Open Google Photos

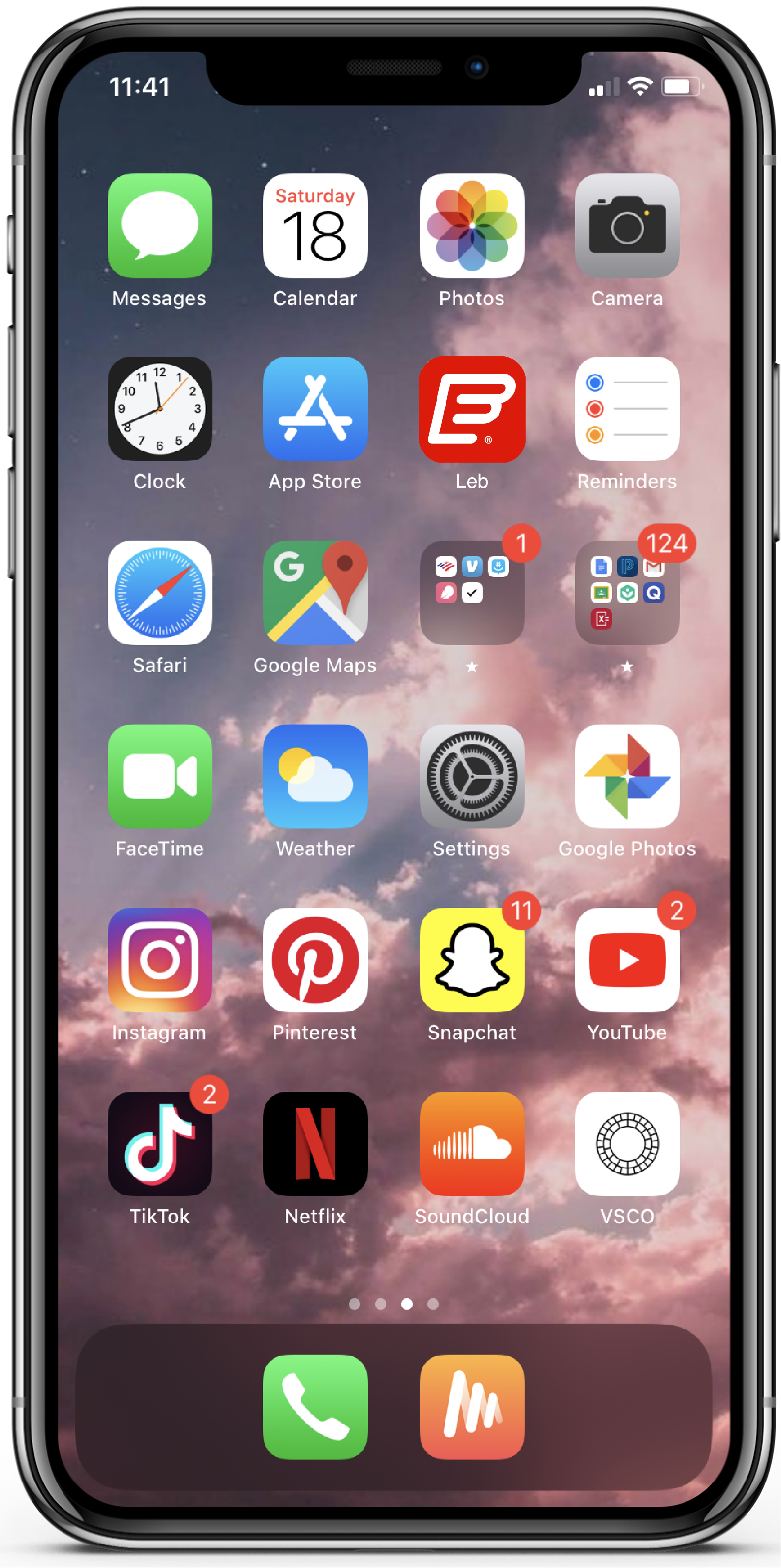coord(627,777)
